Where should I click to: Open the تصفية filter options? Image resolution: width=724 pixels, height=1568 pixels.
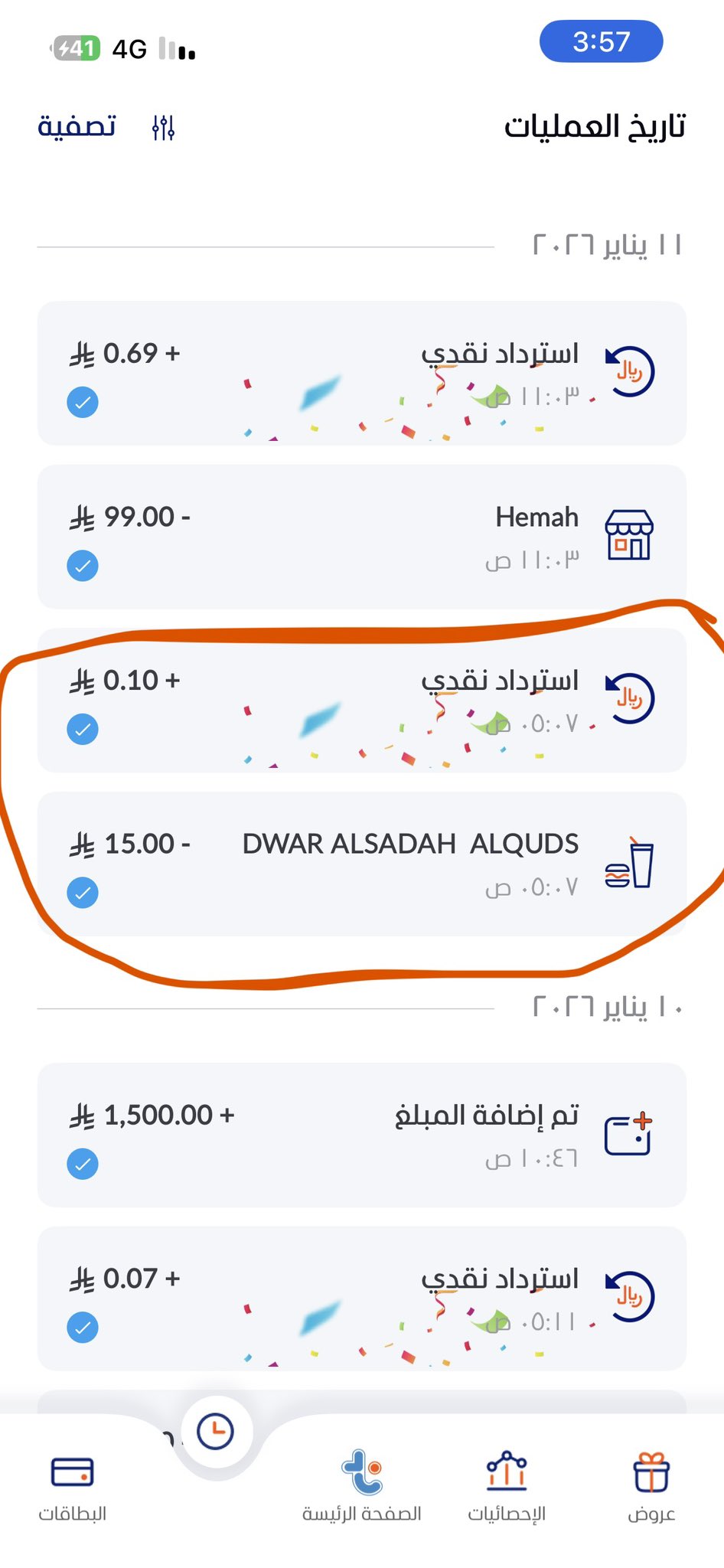tap(106, 126)
